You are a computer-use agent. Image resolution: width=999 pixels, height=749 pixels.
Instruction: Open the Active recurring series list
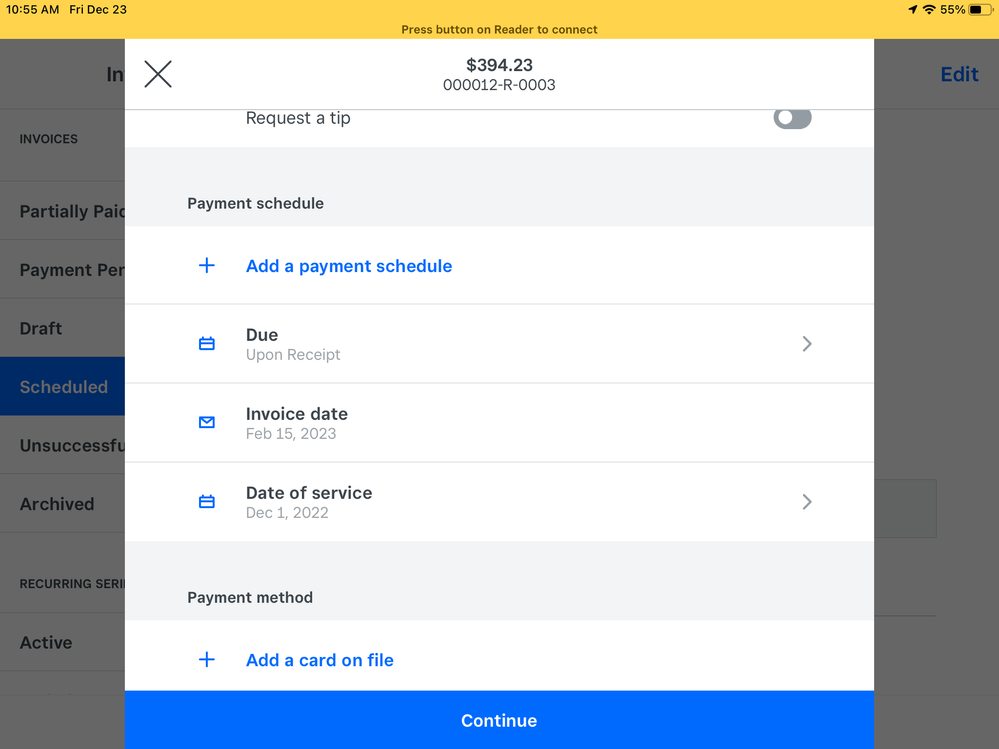[x=46, y=642]
